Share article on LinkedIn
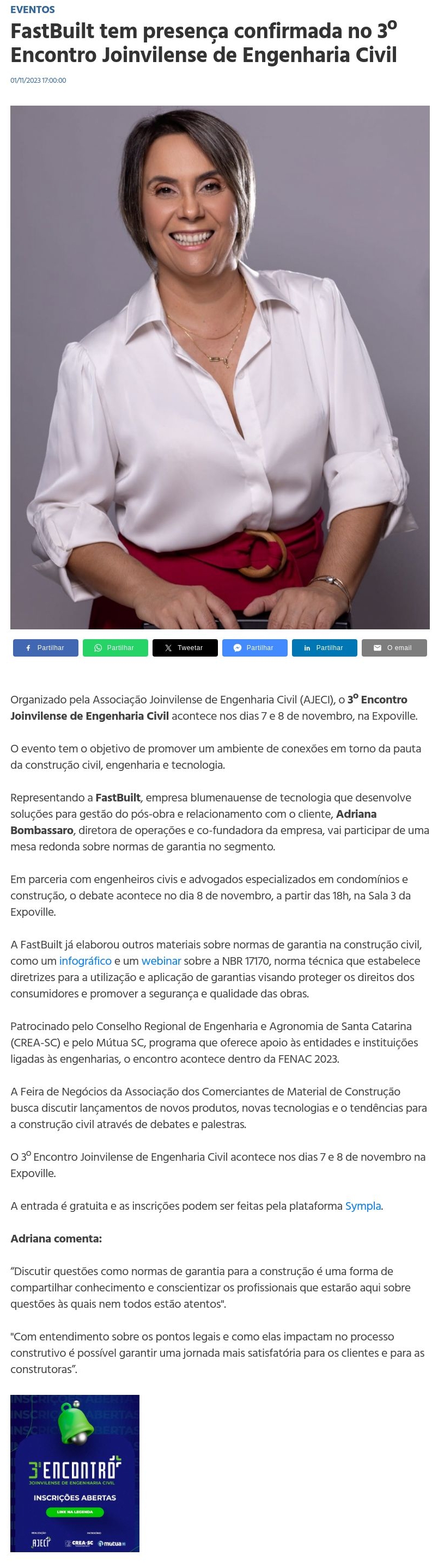This screenshot has width=432, height=1568. pos(324,648)
